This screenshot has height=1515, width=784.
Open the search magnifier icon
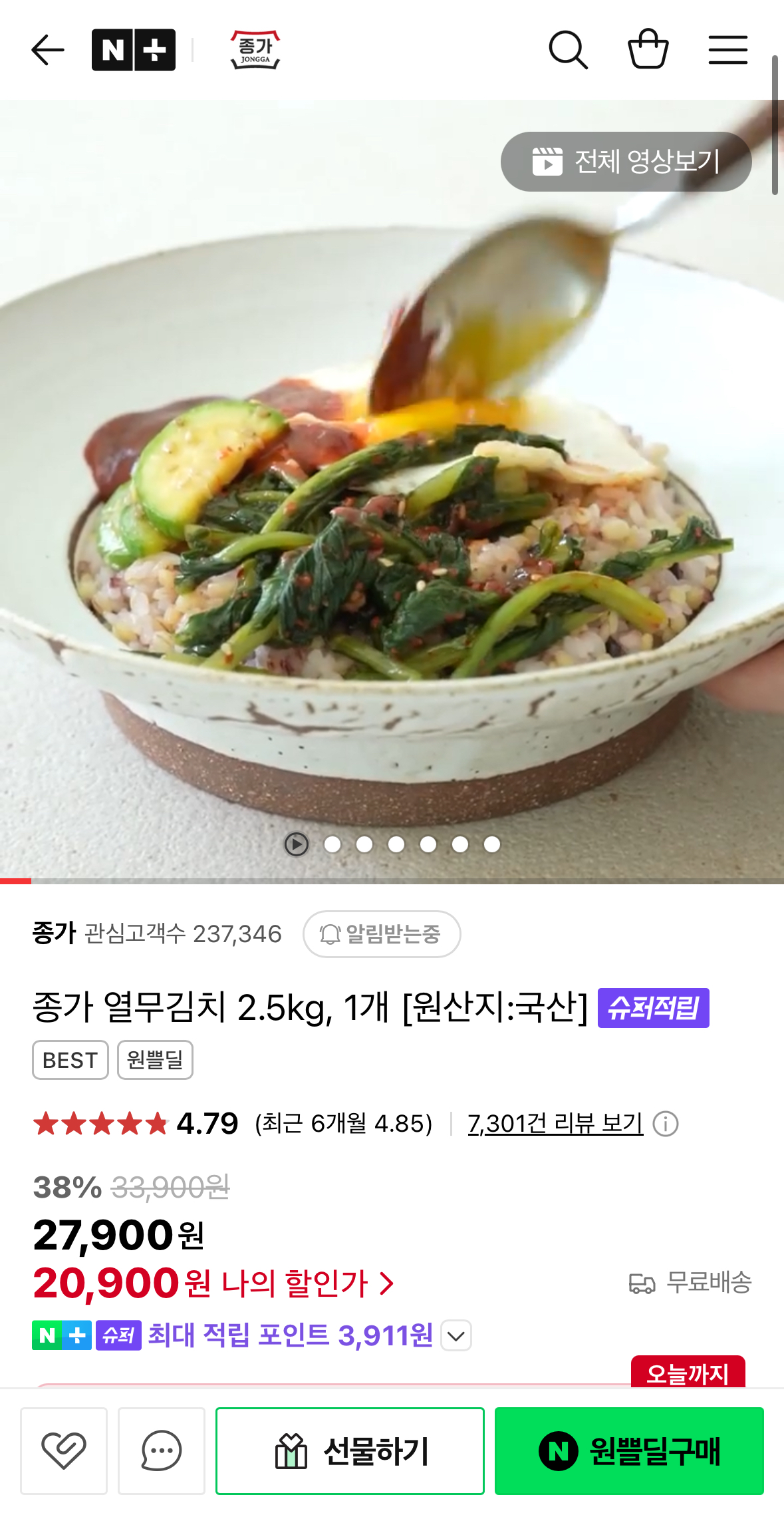568,50
